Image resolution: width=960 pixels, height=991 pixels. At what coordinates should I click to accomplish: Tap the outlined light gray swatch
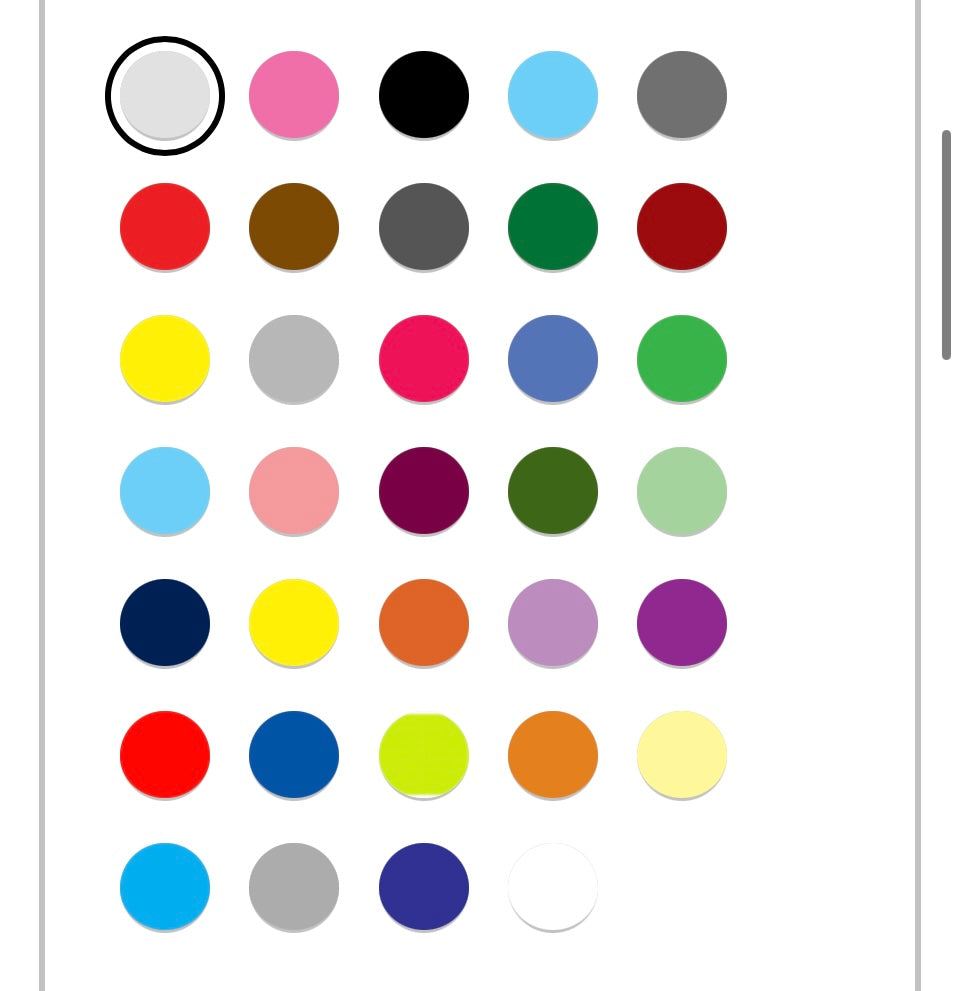[x=165, y=95]
